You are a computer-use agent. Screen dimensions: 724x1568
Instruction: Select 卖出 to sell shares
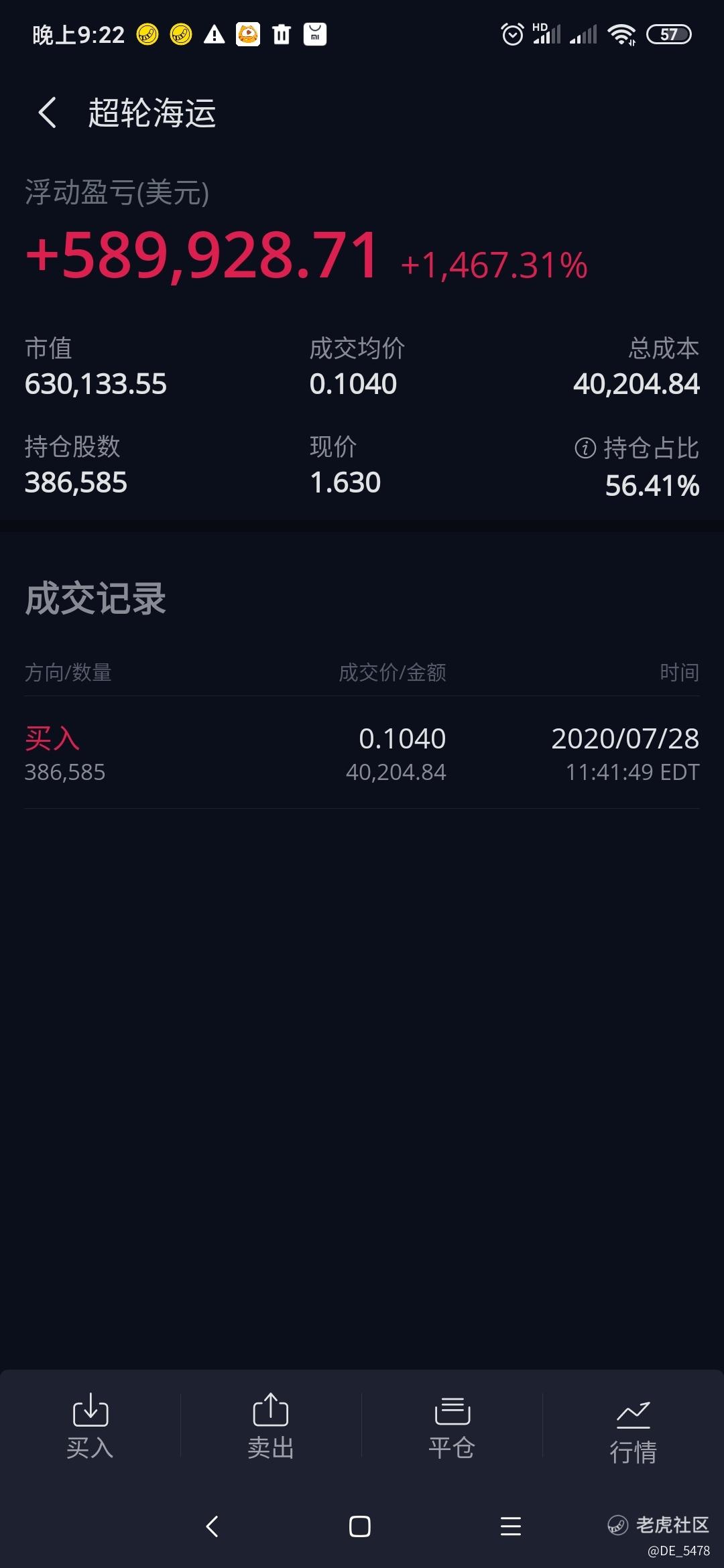coord(271,1426)
